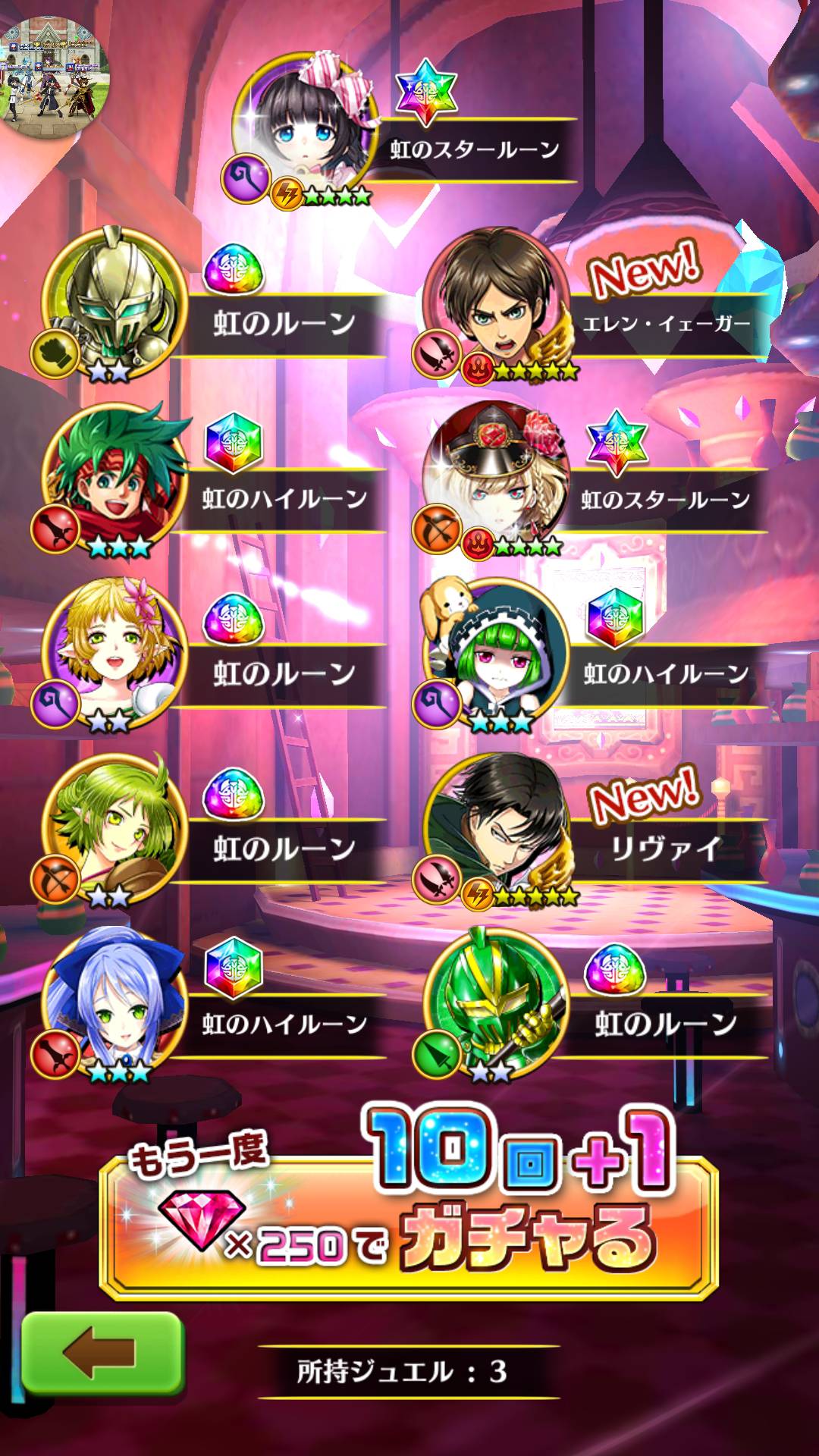Tap the green back arrow button

click(x=102, y=1352)
